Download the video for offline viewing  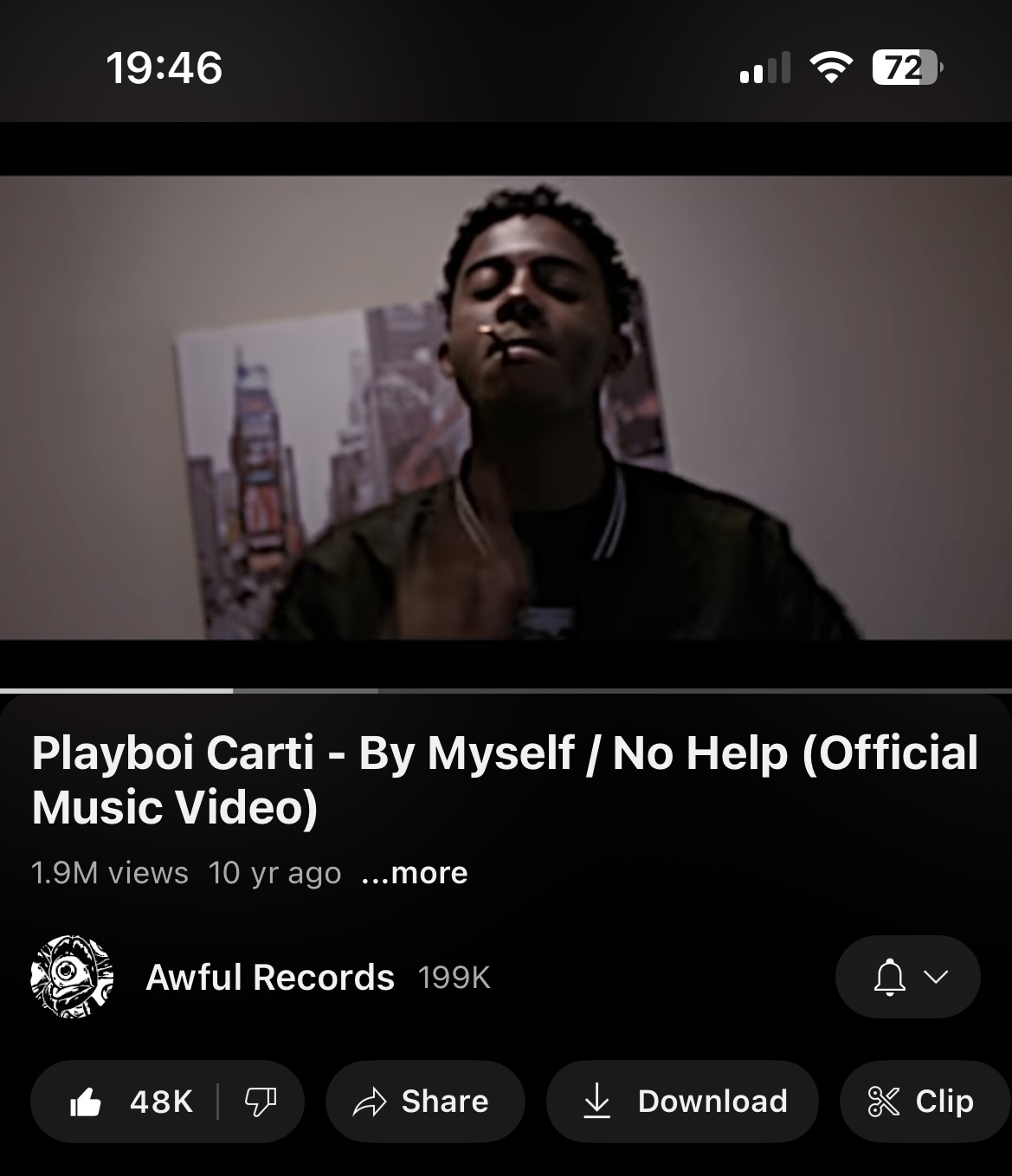tap(682, 1102)
